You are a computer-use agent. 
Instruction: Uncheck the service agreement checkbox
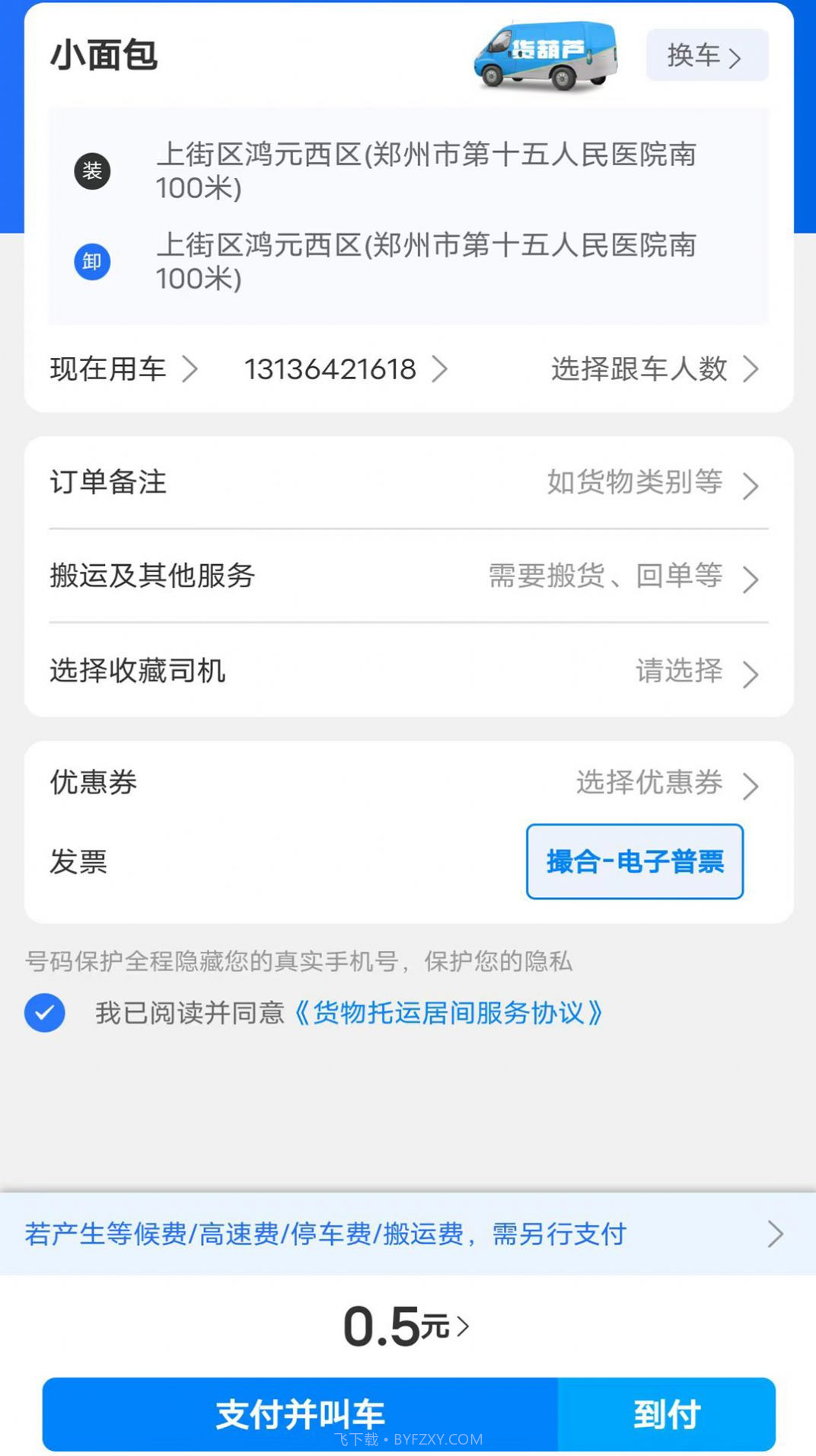point(45,1012)
